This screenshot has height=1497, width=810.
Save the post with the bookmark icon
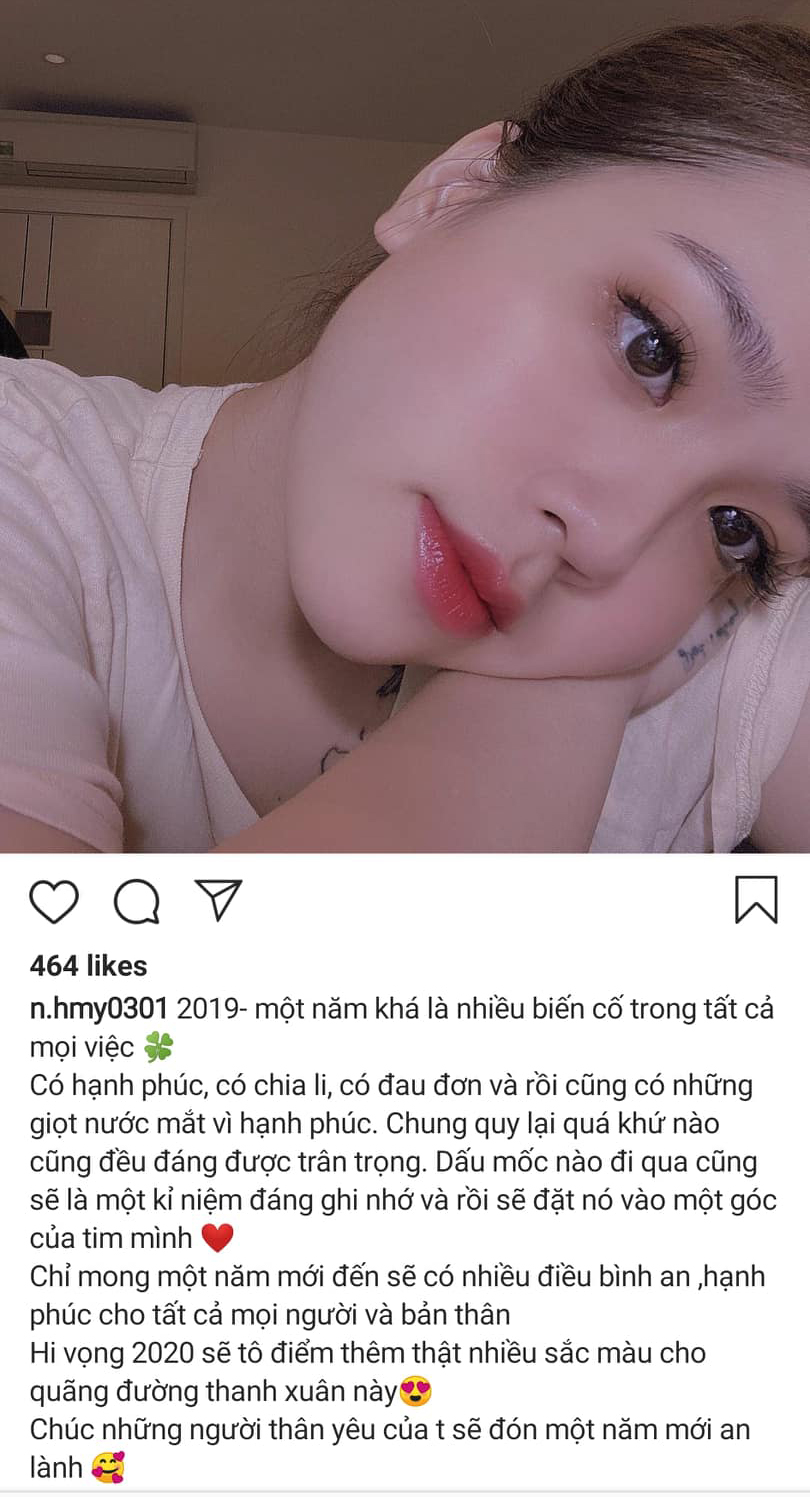[756, 899]
